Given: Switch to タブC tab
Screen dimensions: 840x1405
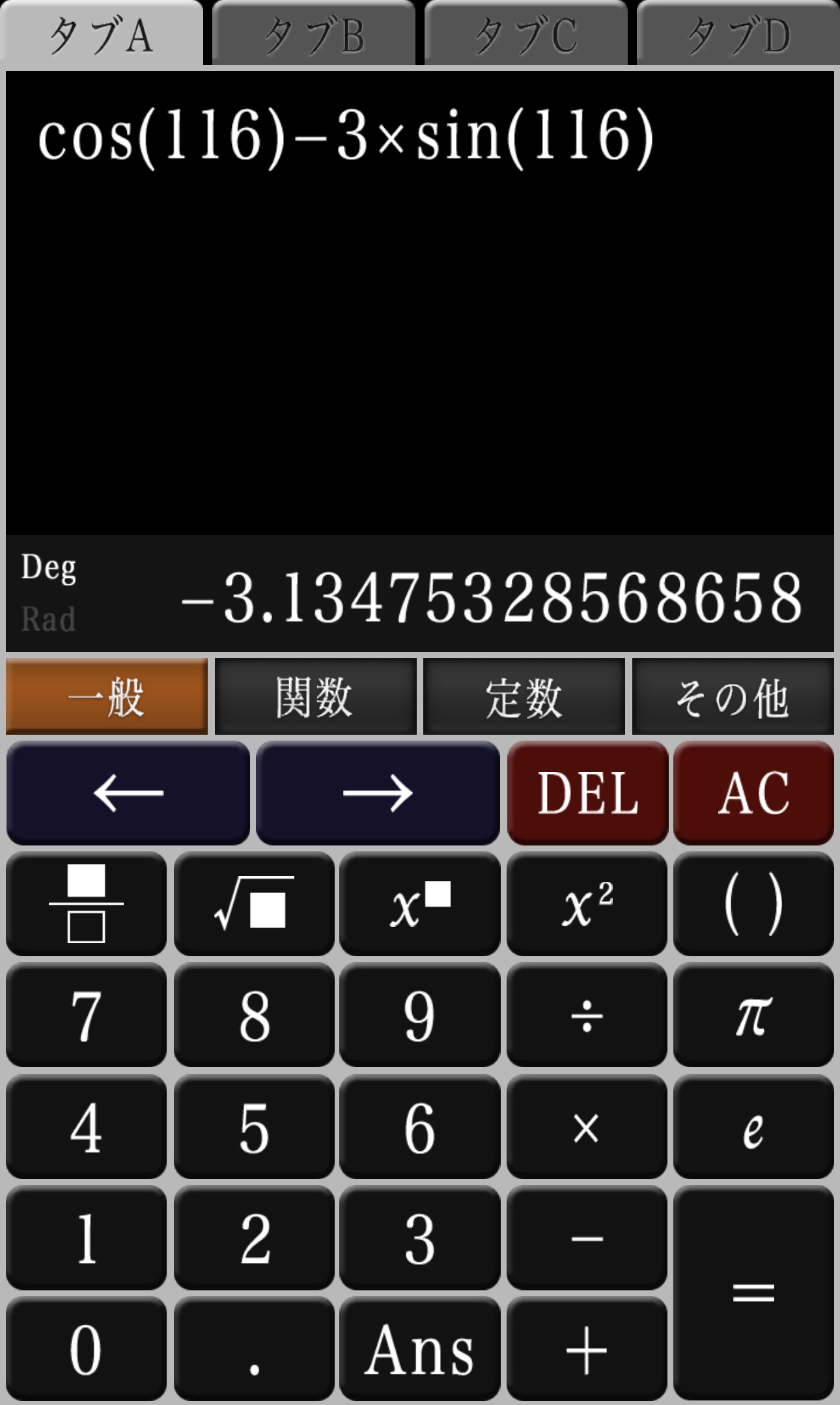Looking at the screenshot, I should [526, 34].
